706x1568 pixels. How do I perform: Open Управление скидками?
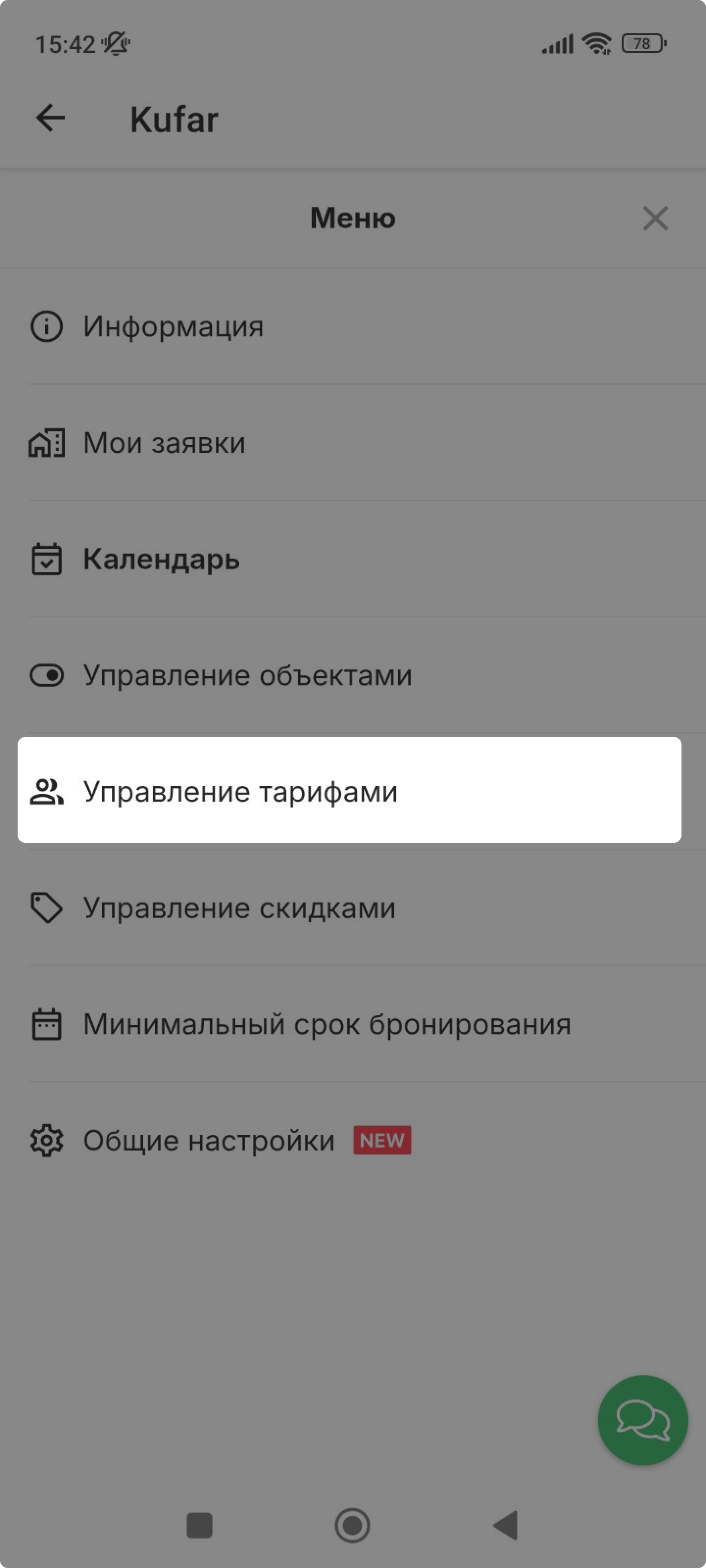tap(353, 907)
